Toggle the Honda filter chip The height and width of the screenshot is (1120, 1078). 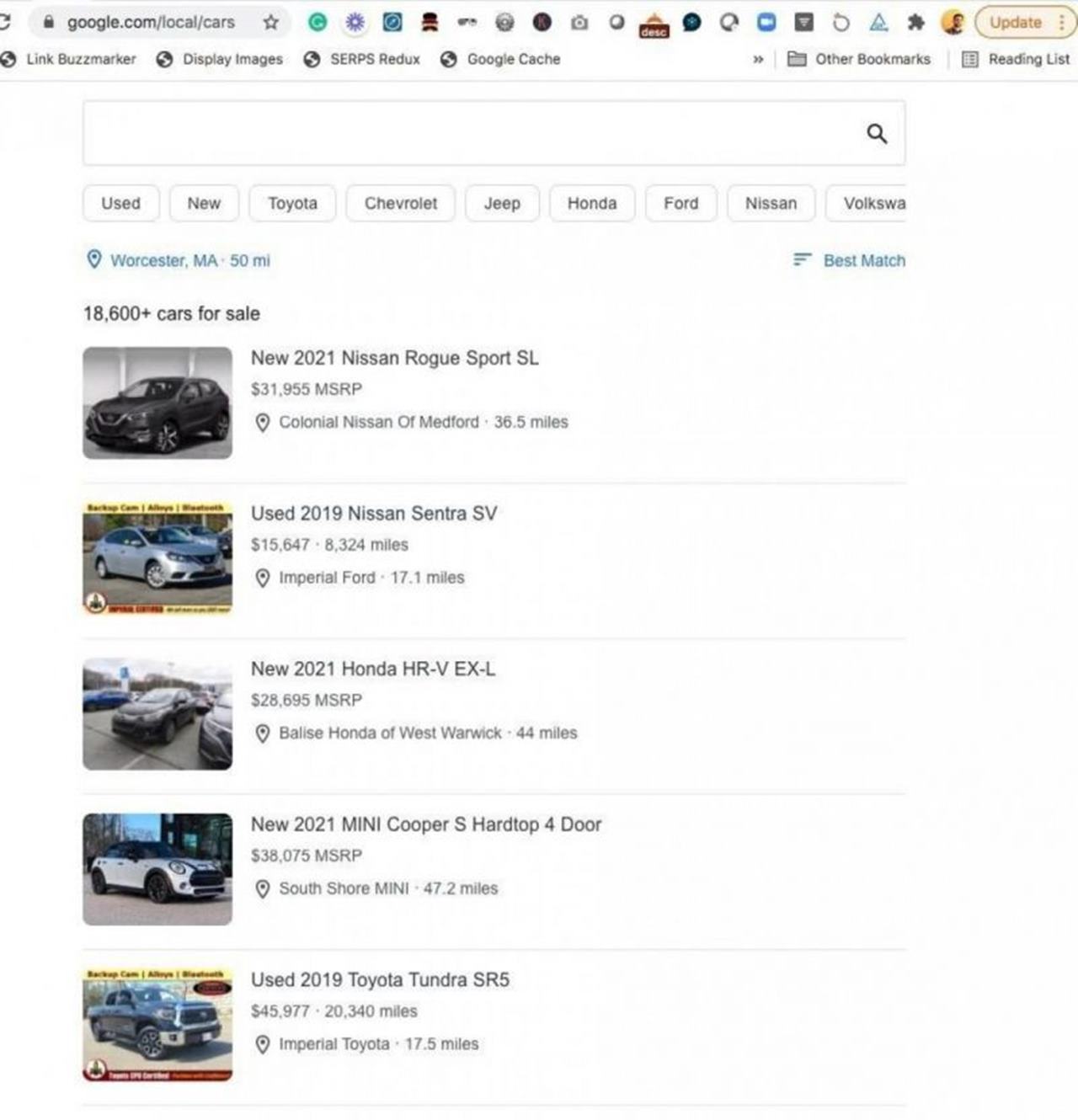[591, 203]
